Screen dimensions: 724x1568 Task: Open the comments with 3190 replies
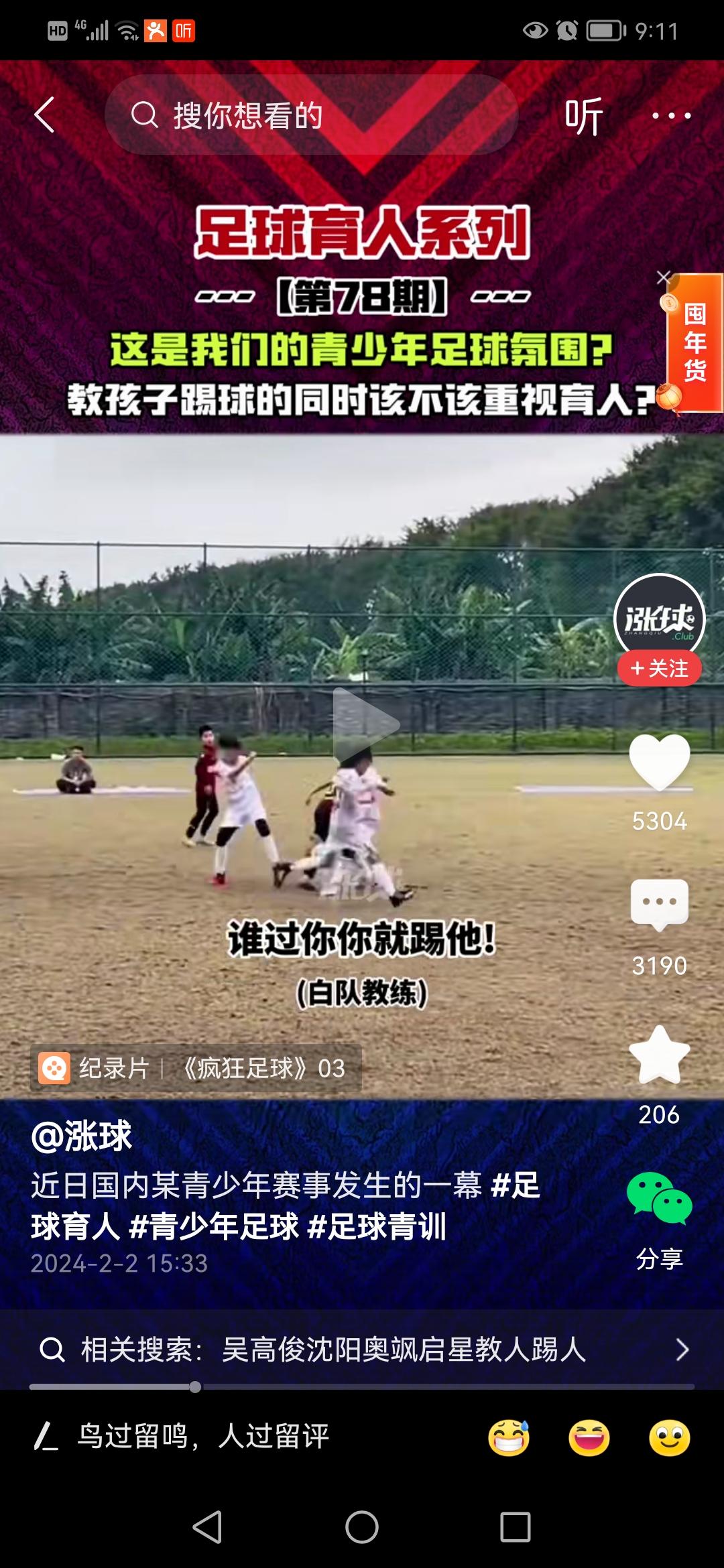(659, 905)
